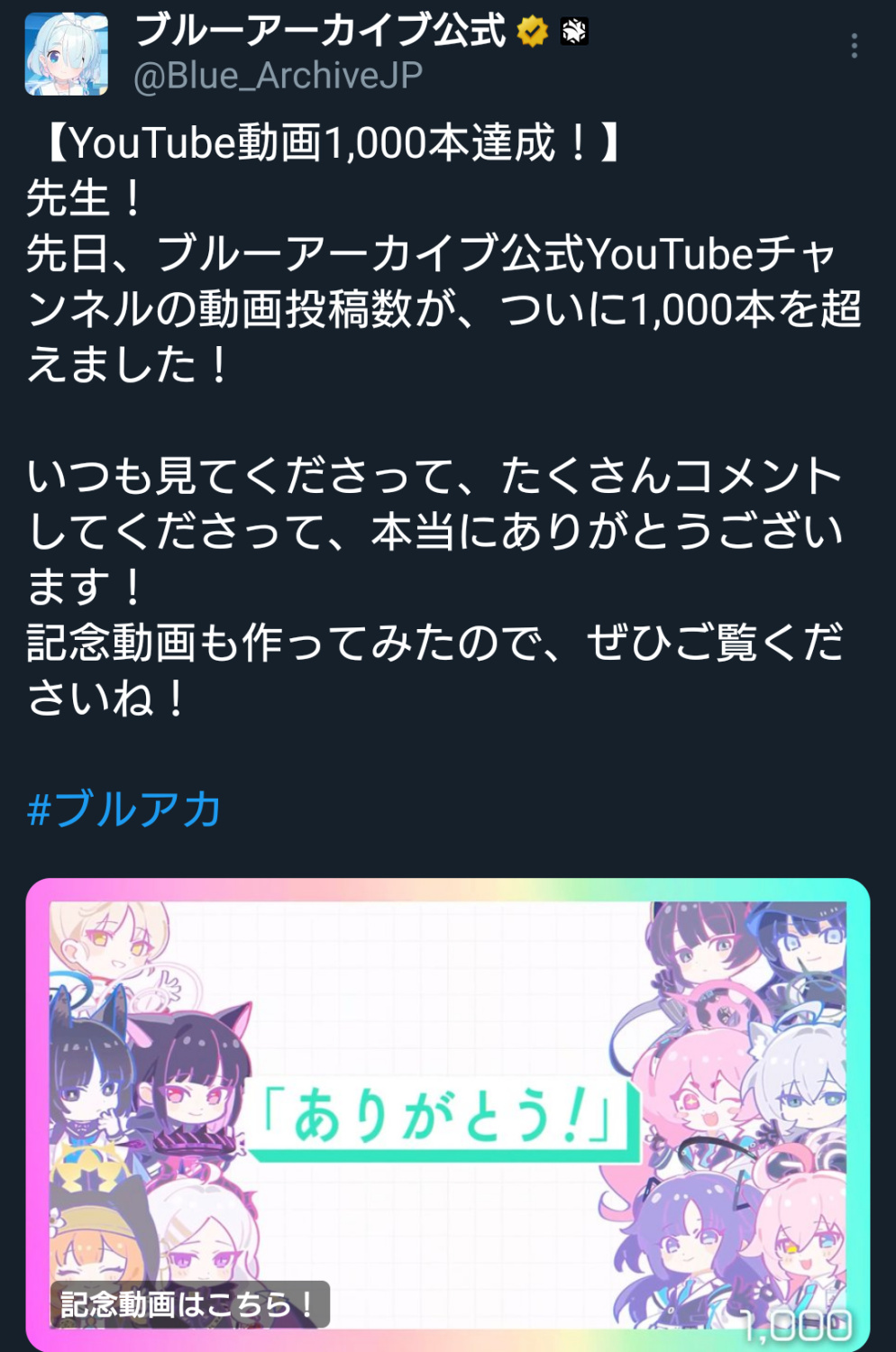Tap the affiliation badge next to the name
Image resolution: width=896 pixels, height=1352 pixels.
574,32
